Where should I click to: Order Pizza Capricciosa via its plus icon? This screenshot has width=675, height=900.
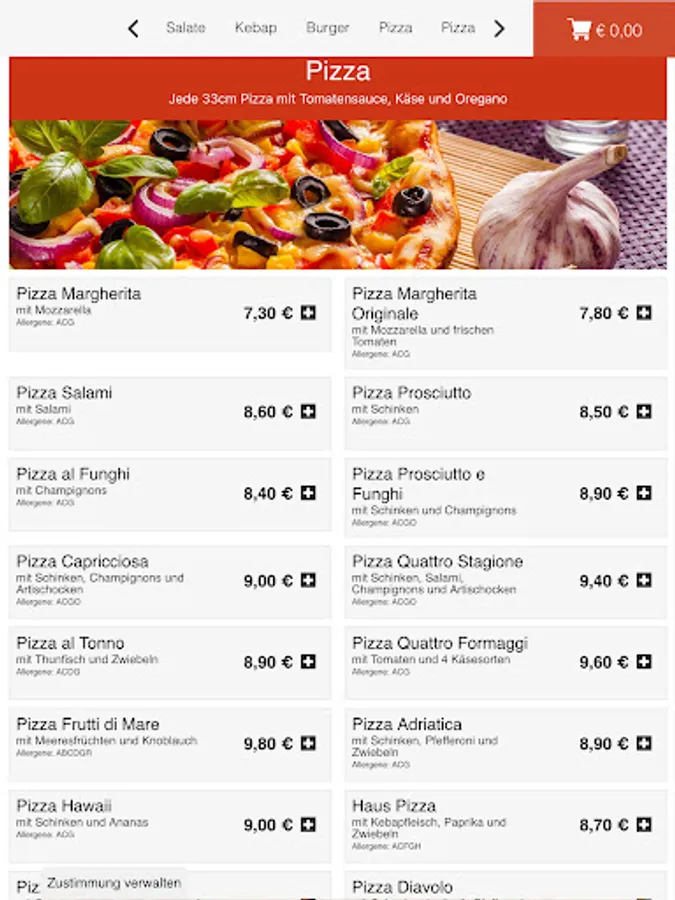coord(308,580)
